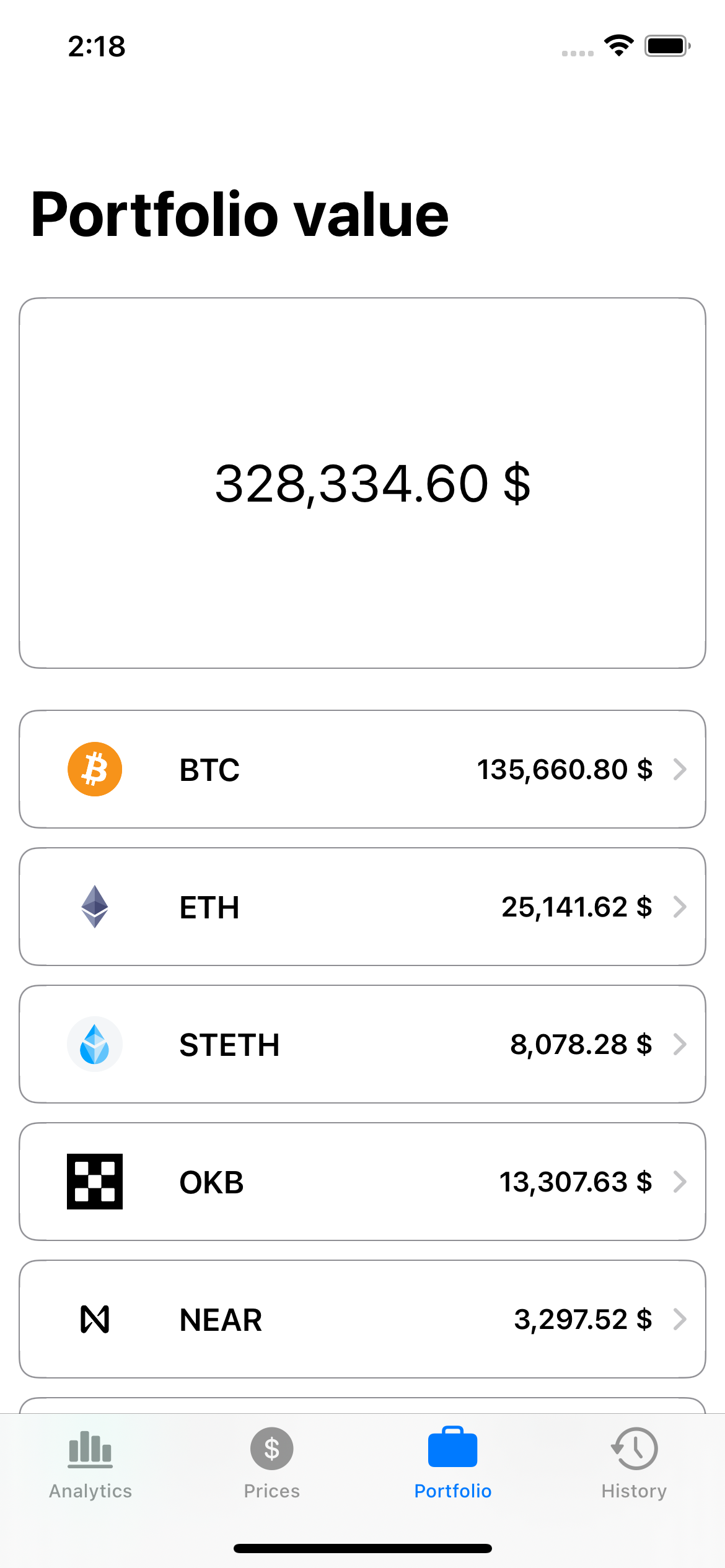
Task: Open the History tab
Action: pyautogui.click(x=634, y=1464)
